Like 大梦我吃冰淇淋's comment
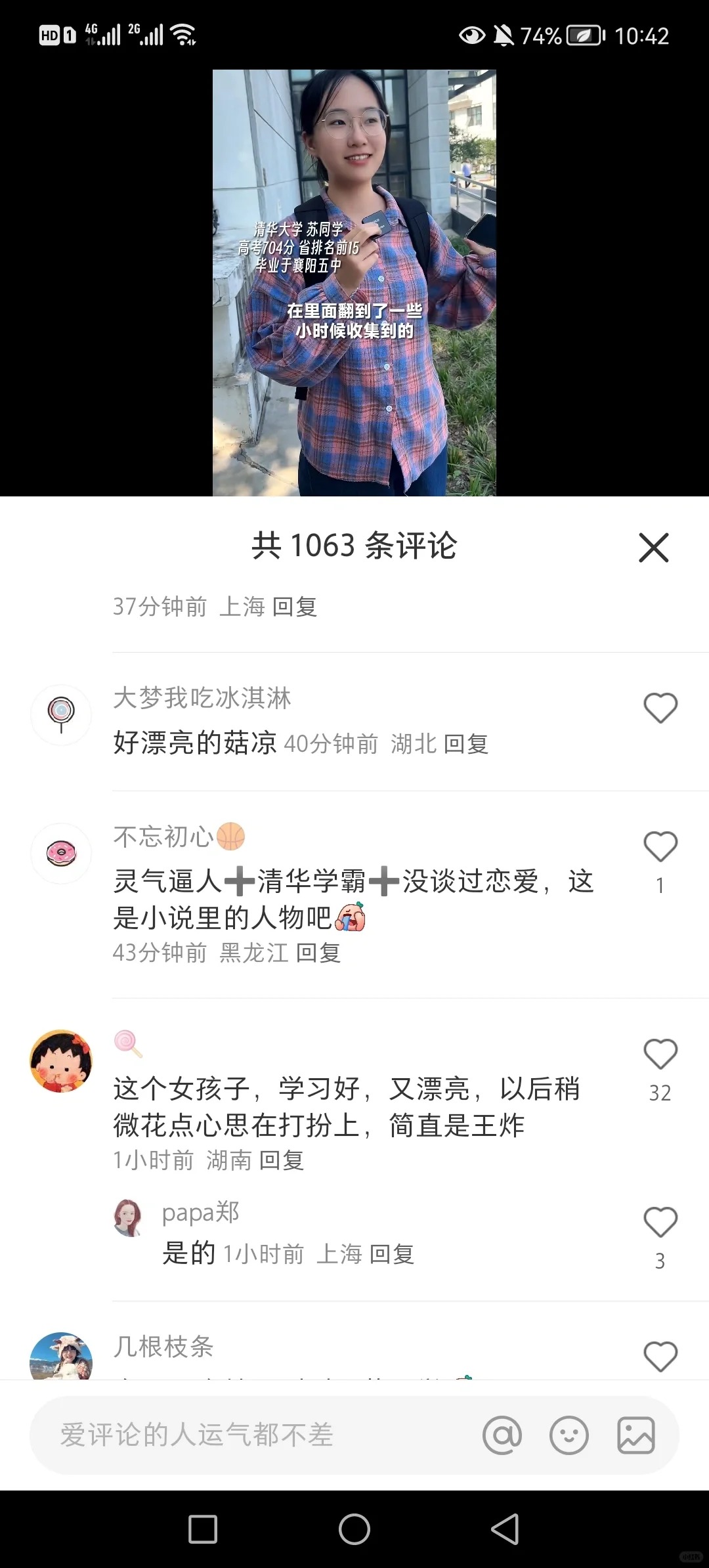This screenshot has height=1568, width=709. tap(660, 707)
